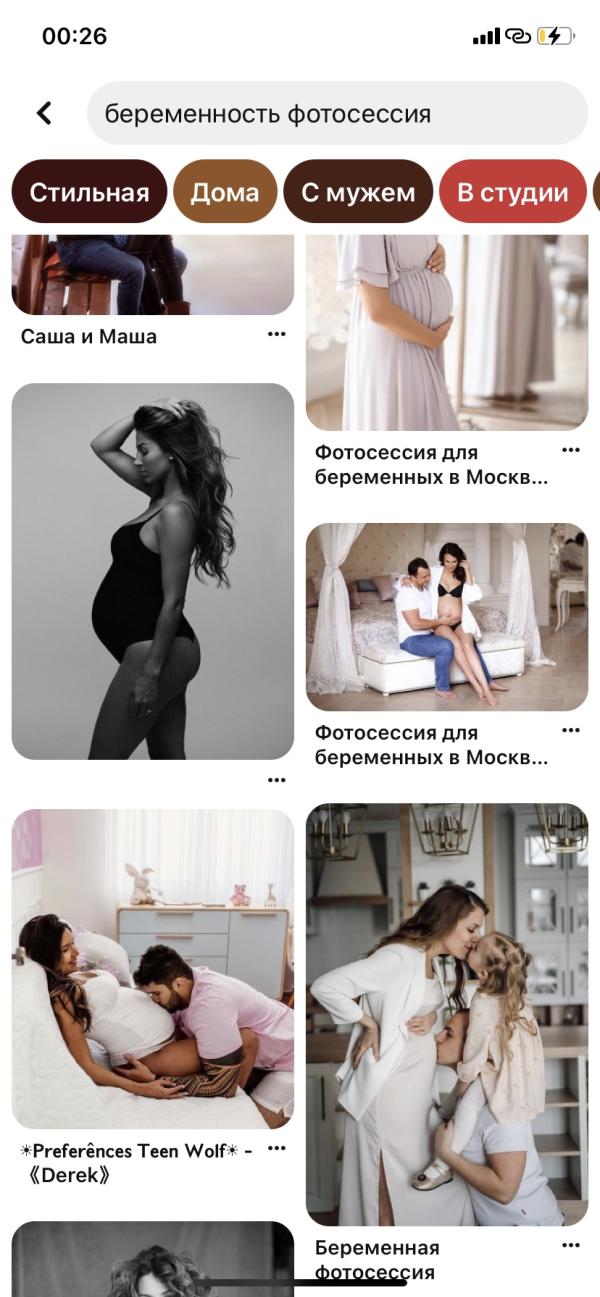Go back using the arrow icon
This screenshot has height=1297, width=600.
[x=44, y=113]
